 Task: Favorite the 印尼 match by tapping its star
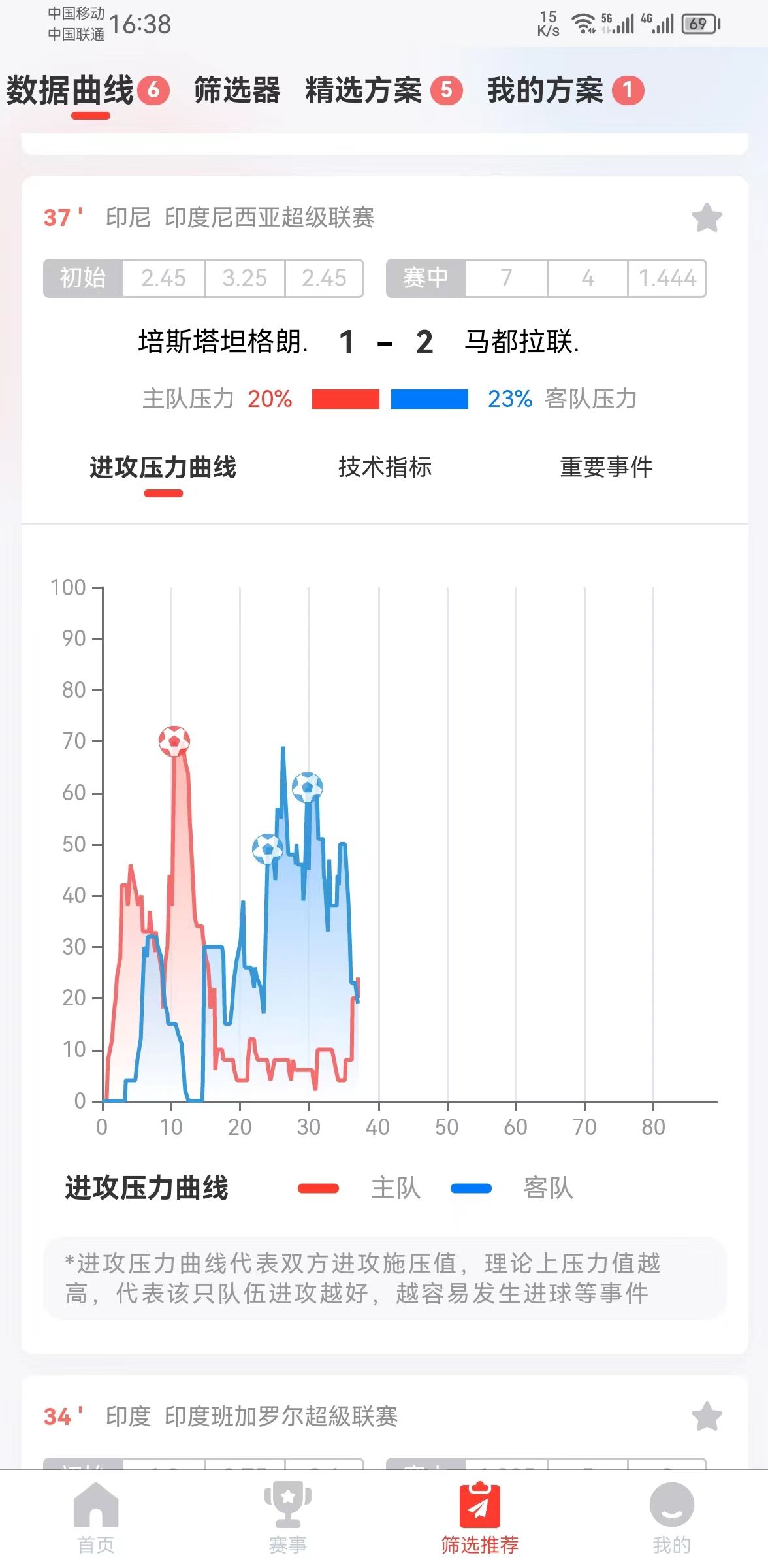[707, 220]
